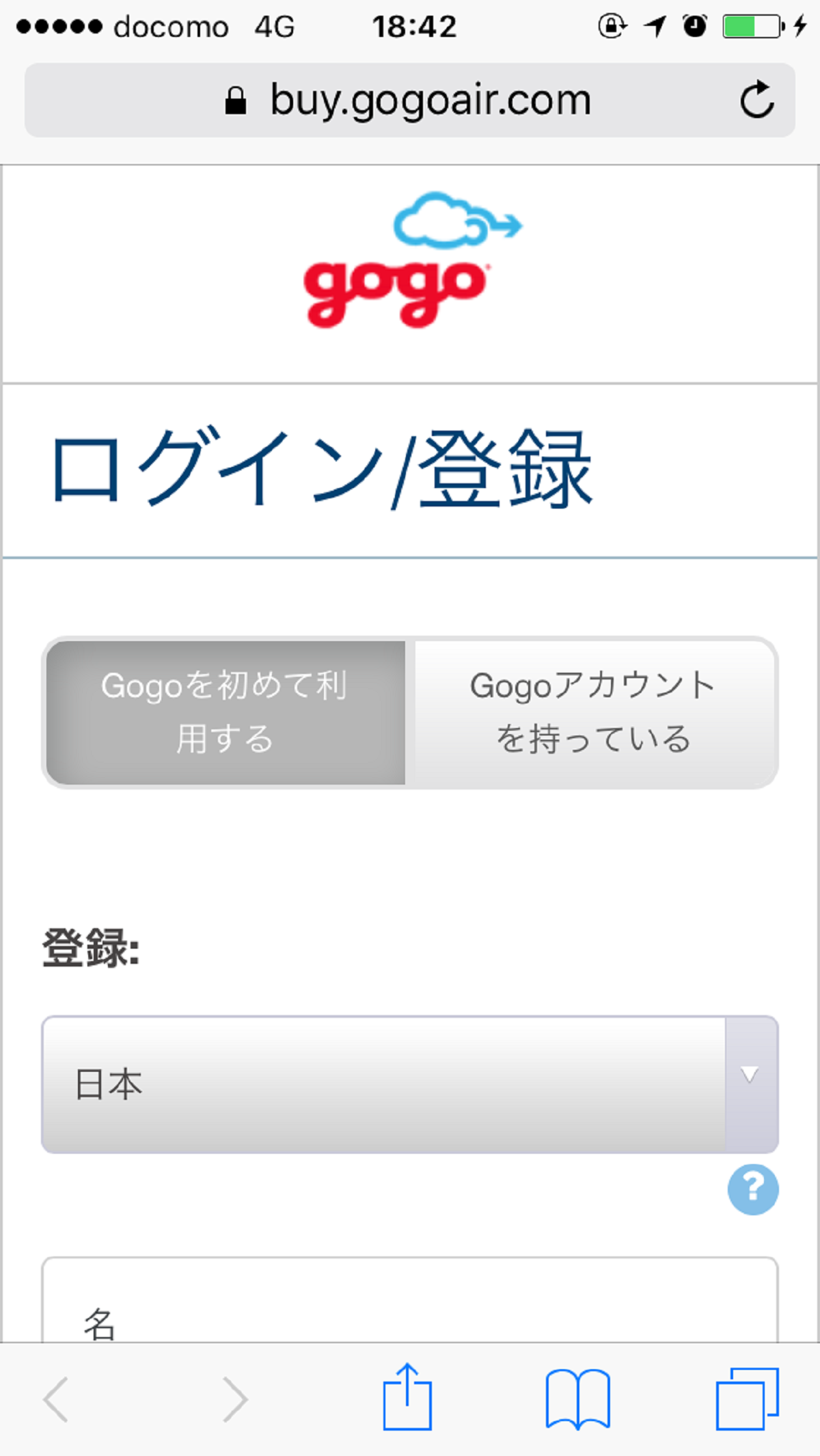Show open Safari tabs
This screenshot has height=1456, width=820.
747,1399
